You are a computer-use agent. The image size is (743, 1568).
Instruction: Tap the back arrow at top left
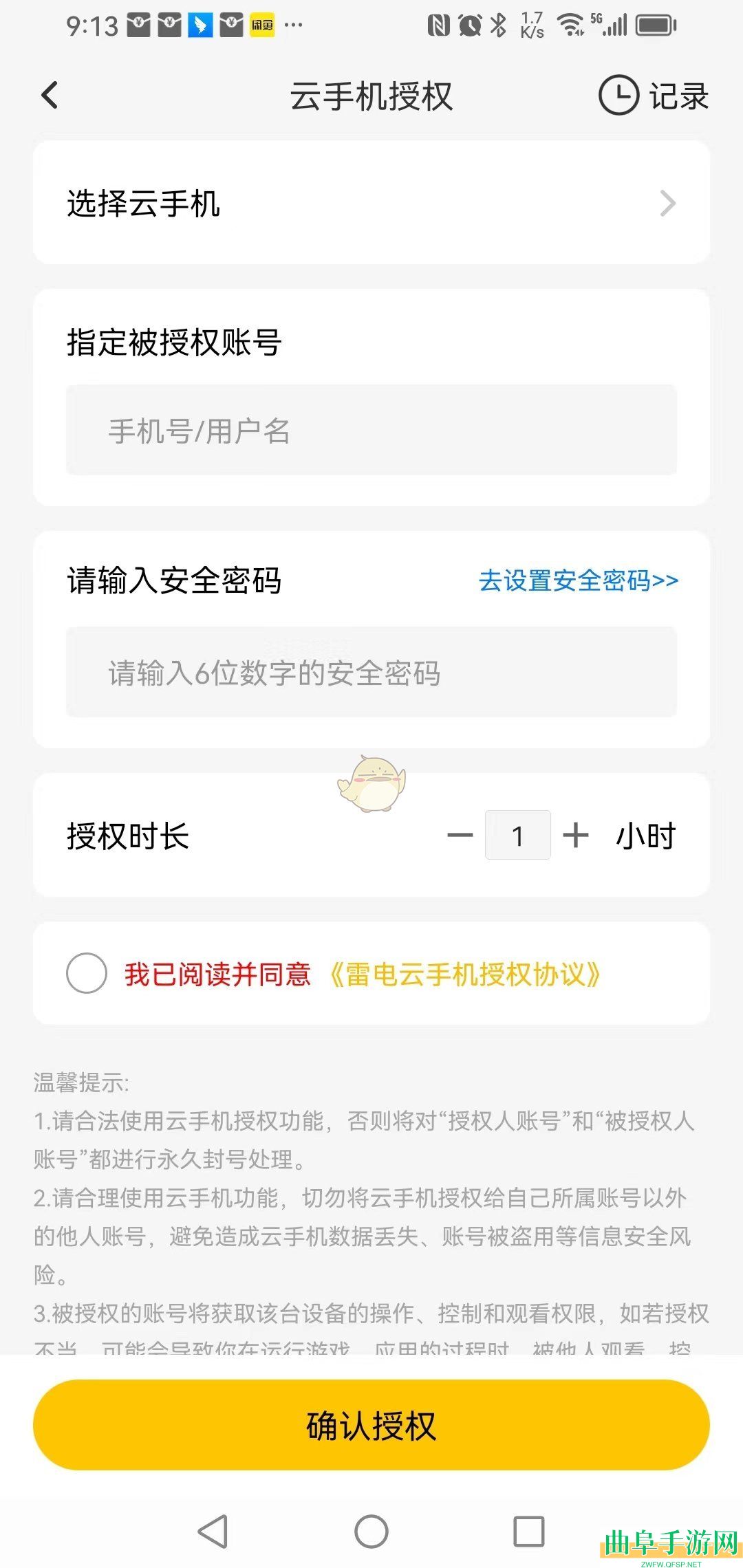click(x=48, y=95)
